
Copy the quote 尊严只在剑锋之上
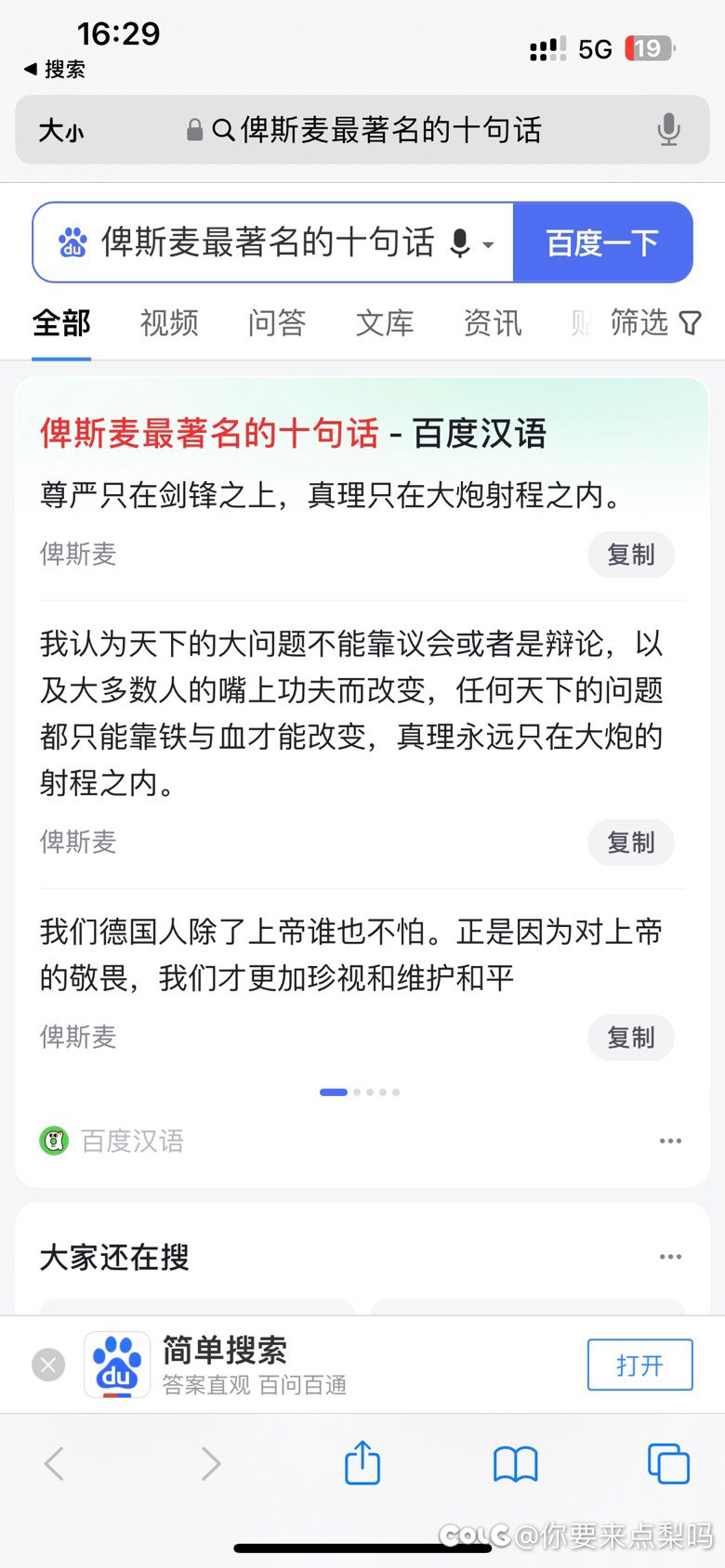click(631, 555)
